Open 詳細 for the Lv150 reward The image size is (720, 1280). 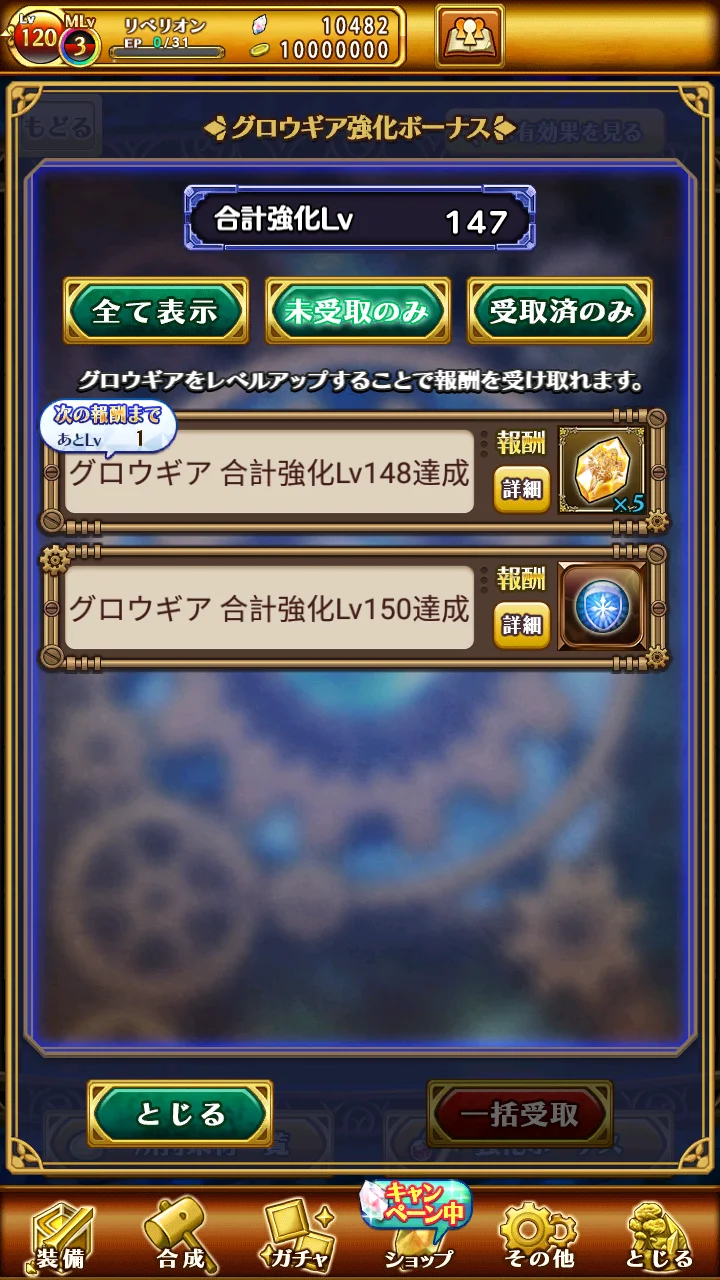tap(522, 625)
